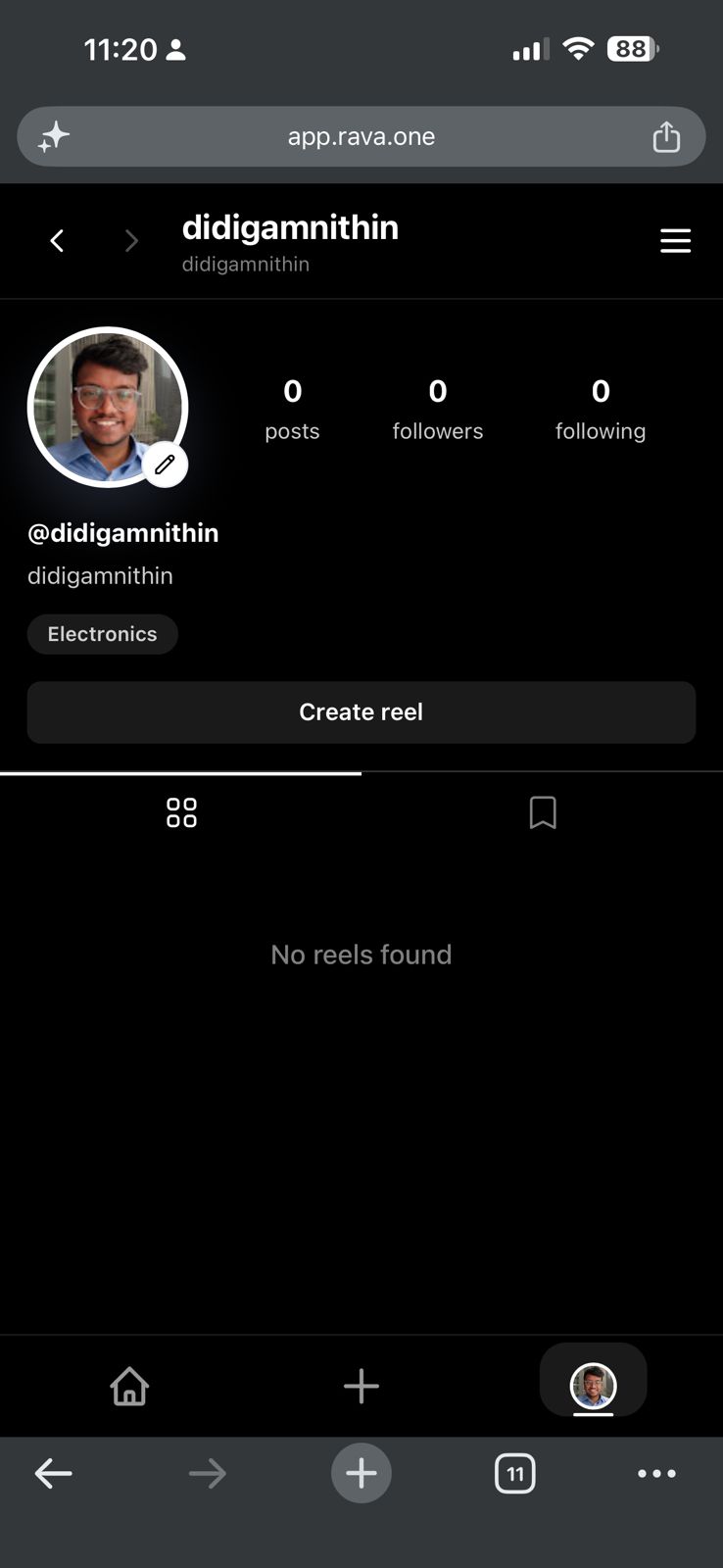Open the browser three-dot menu
The image size is (723, 1568).
coord(656,1473)
